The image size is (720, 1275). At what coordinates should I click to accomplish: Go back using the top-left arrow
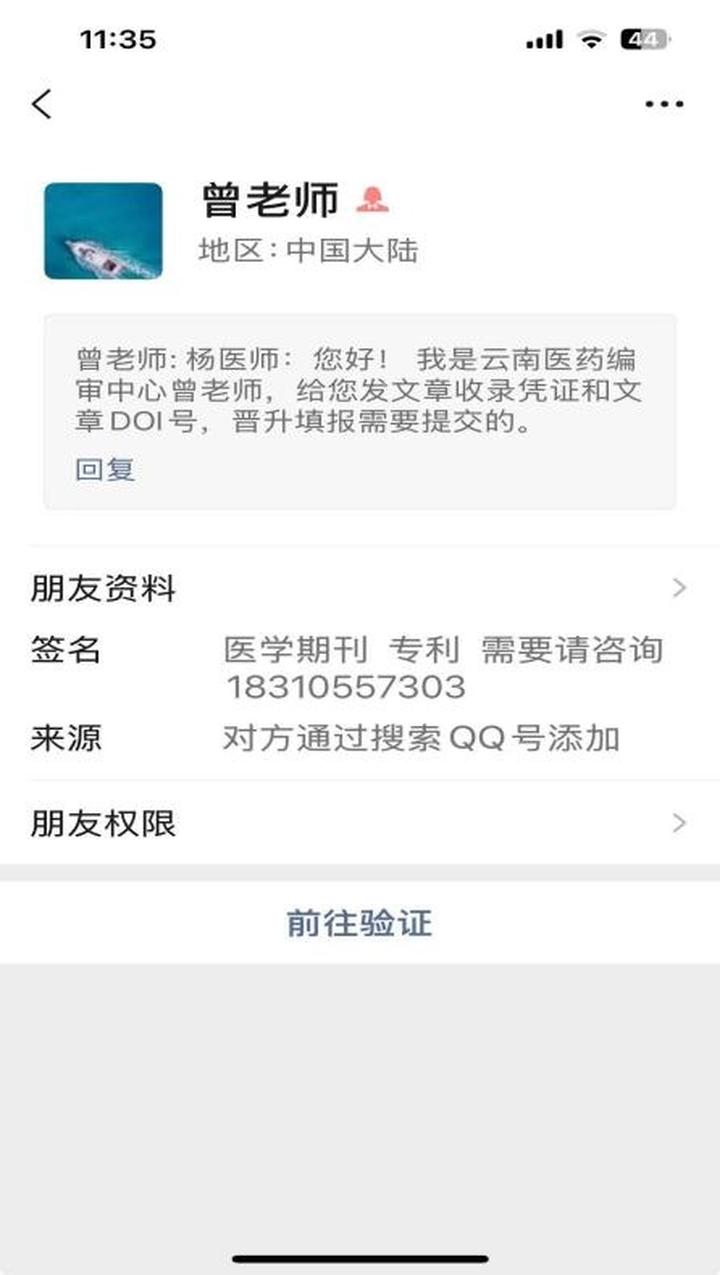(42, 104)
